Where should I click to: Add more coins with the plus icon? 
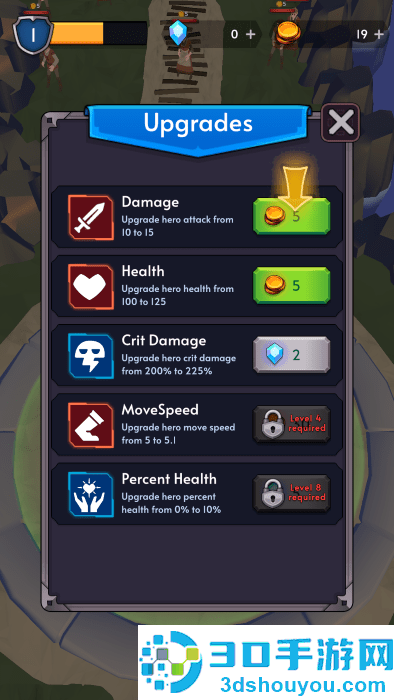(379, 34)
